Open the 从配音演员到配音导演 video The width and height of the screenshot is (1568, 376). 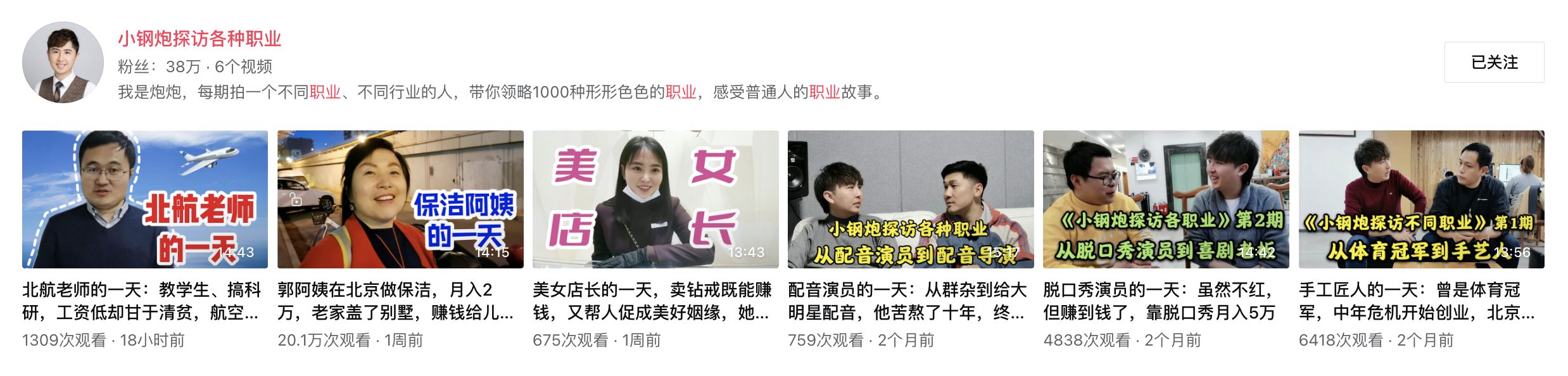point(910,199)
